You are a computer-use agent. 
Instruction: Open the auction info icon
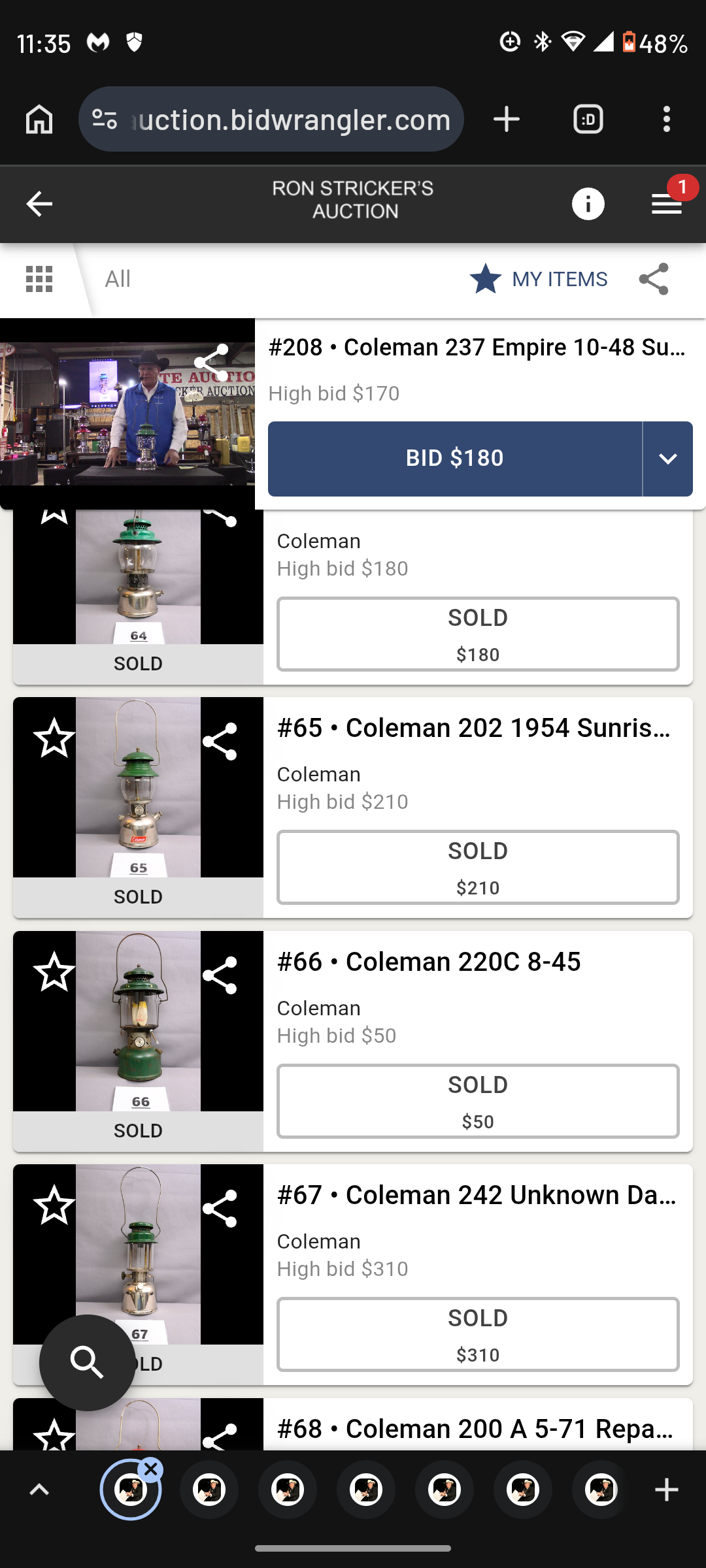[x=588, y=204]
